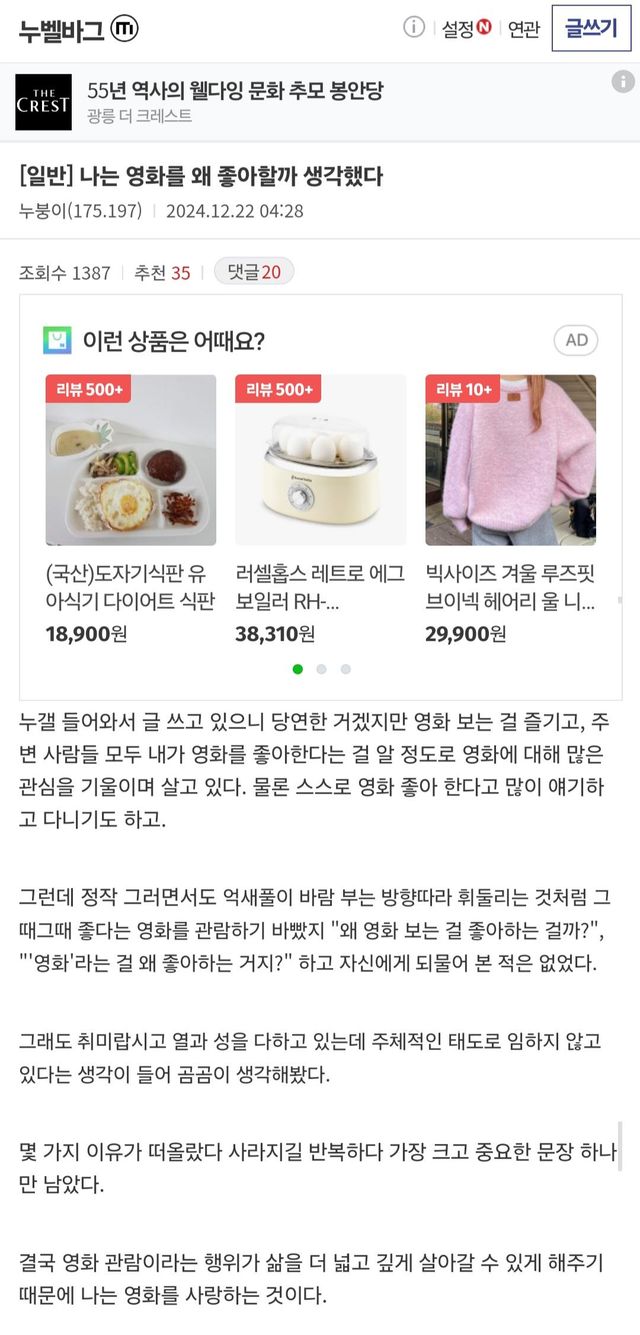
Task: Tap 글쓰기 to write a post
Action: [591, 28]
